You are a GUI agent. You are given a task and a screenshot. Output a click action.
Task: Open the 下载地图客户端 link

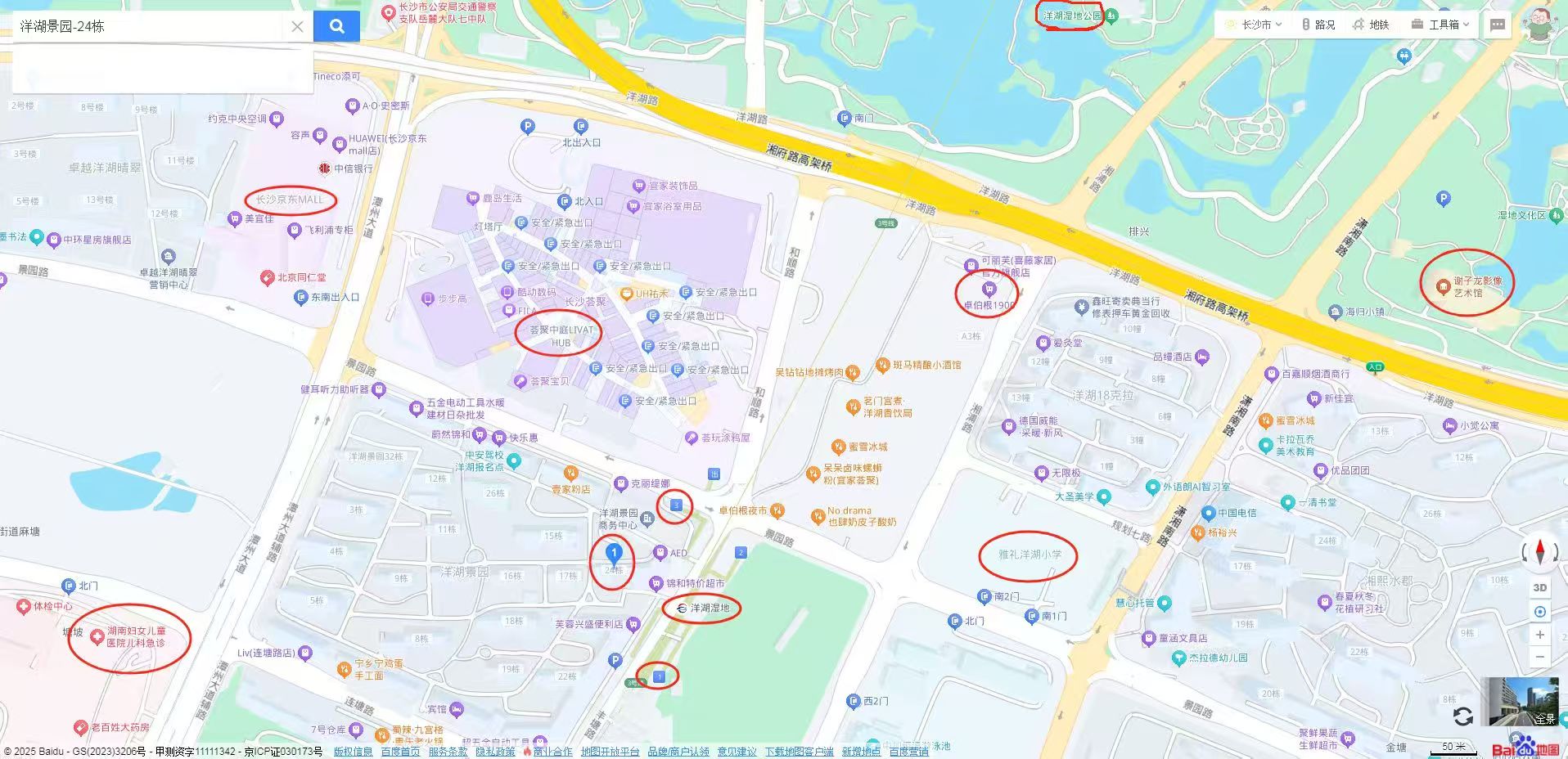pyautogui.click(x=799, y=752)
